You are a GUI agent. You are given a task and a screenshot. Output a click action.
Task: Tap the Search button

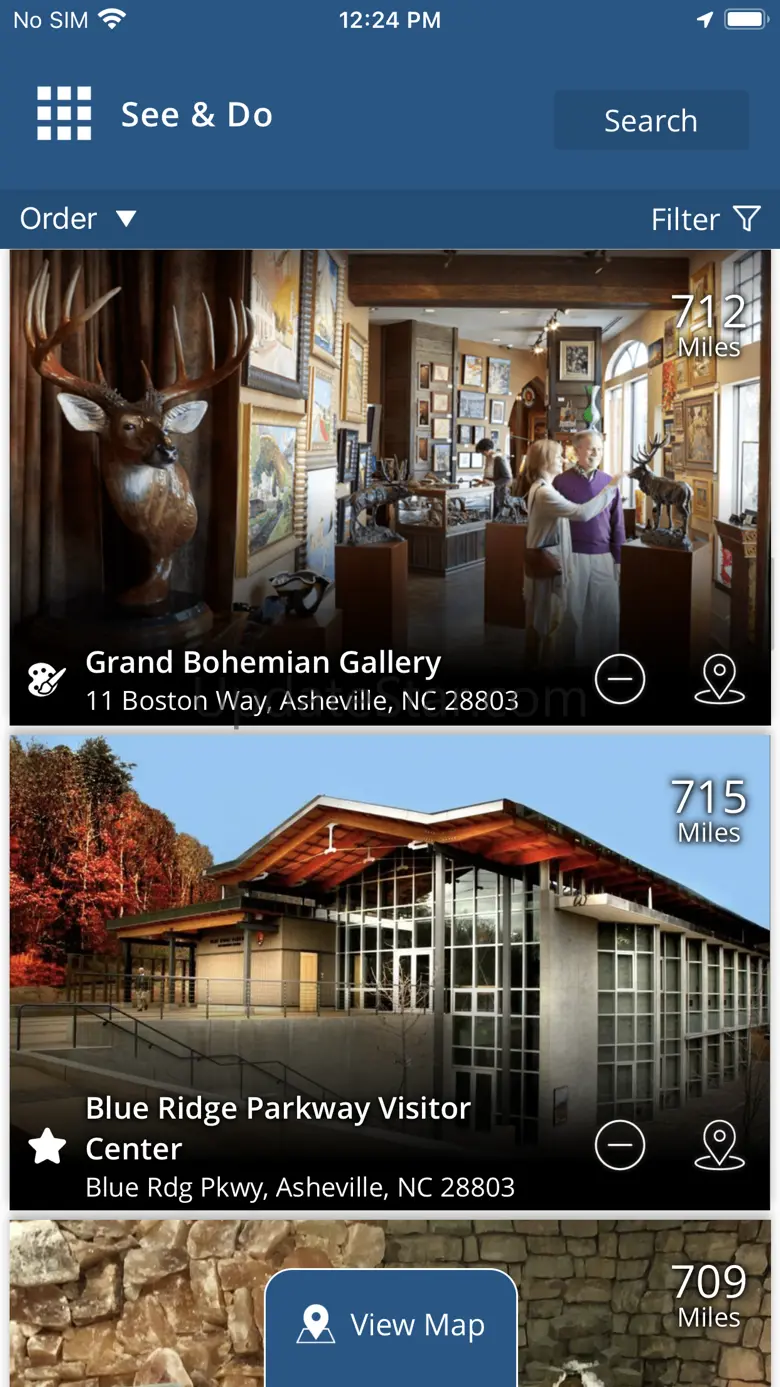pyautogui.click(x=651, y=120)
